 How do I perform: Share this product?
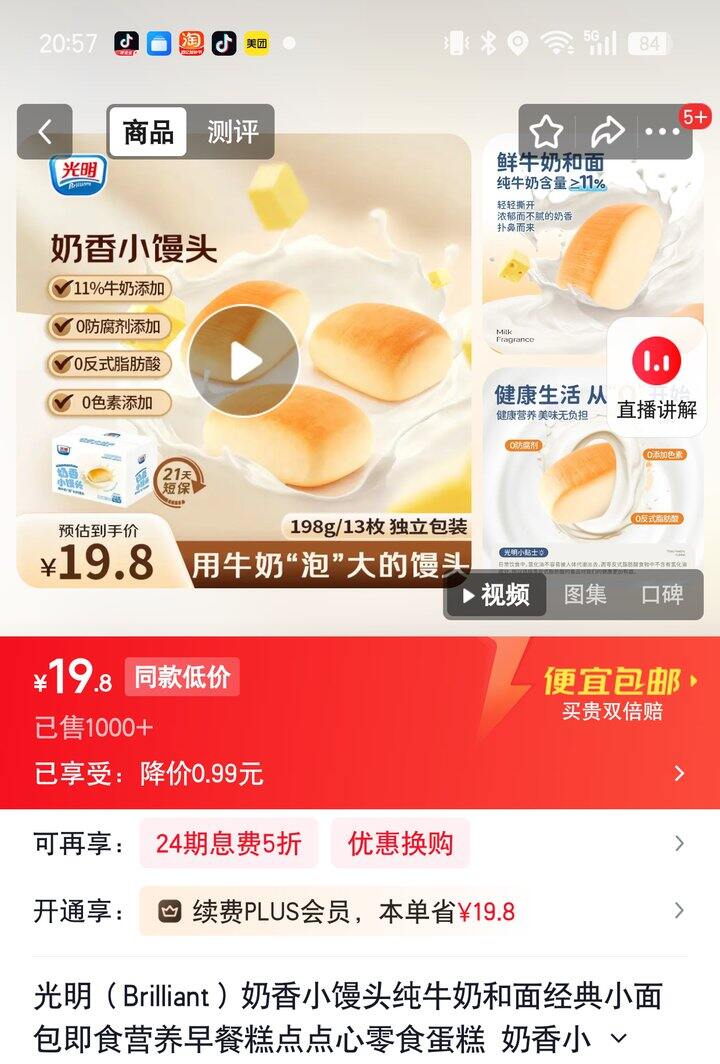tap(606, 132)
